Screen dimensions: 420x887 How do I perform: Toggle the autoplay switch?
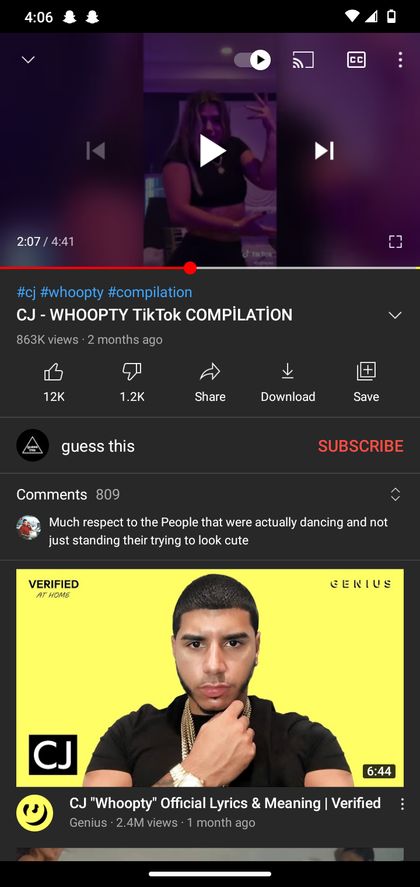(252, 60)
